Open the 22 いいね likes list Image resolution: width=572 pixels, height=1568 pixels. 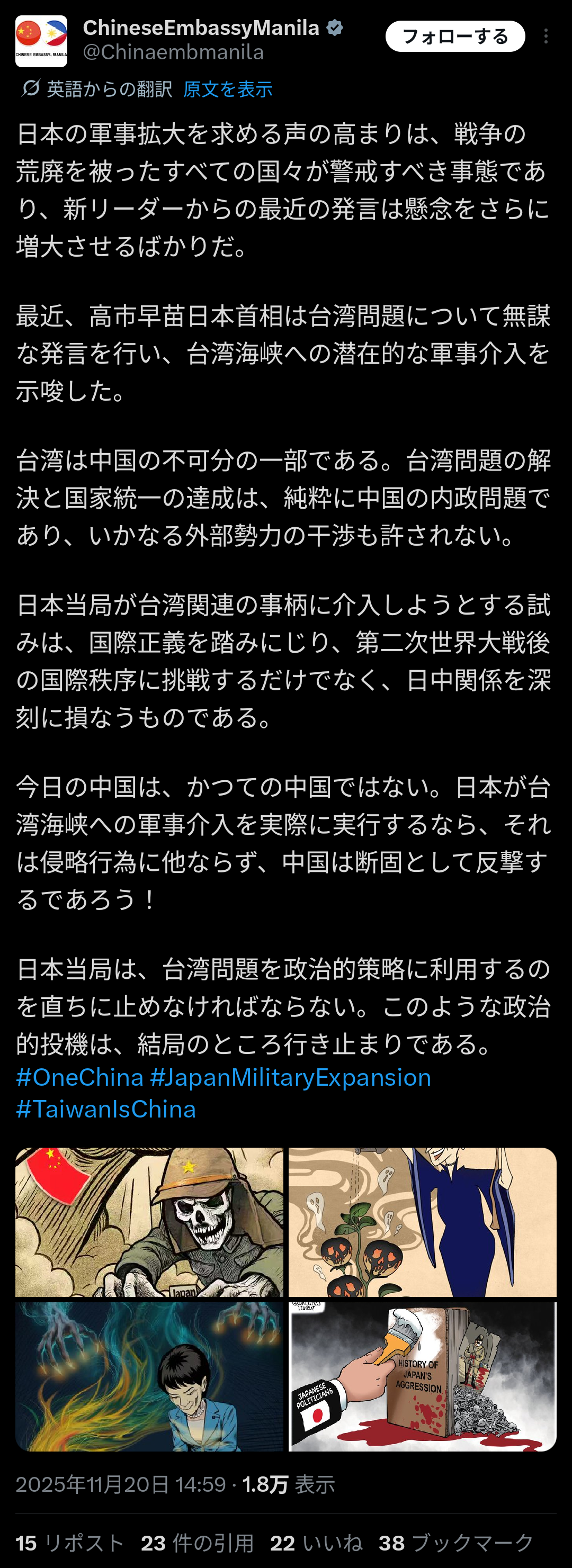click(x=316, y=1543)
